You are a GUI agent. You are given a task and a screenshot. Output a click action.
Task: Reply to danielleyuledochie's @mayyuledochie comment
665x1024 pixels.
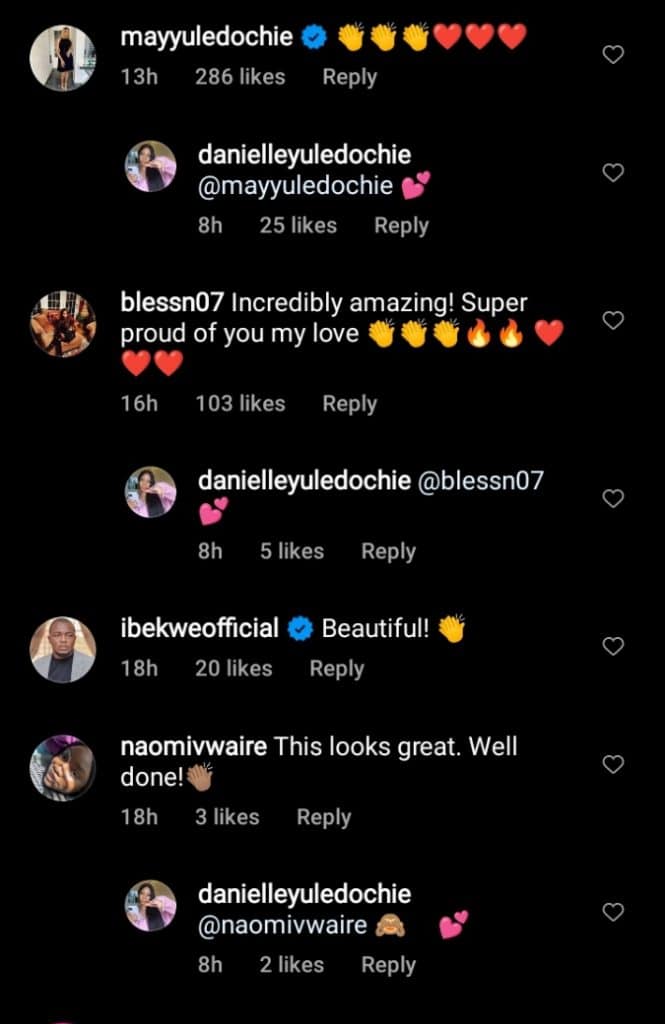pos(401,226)
